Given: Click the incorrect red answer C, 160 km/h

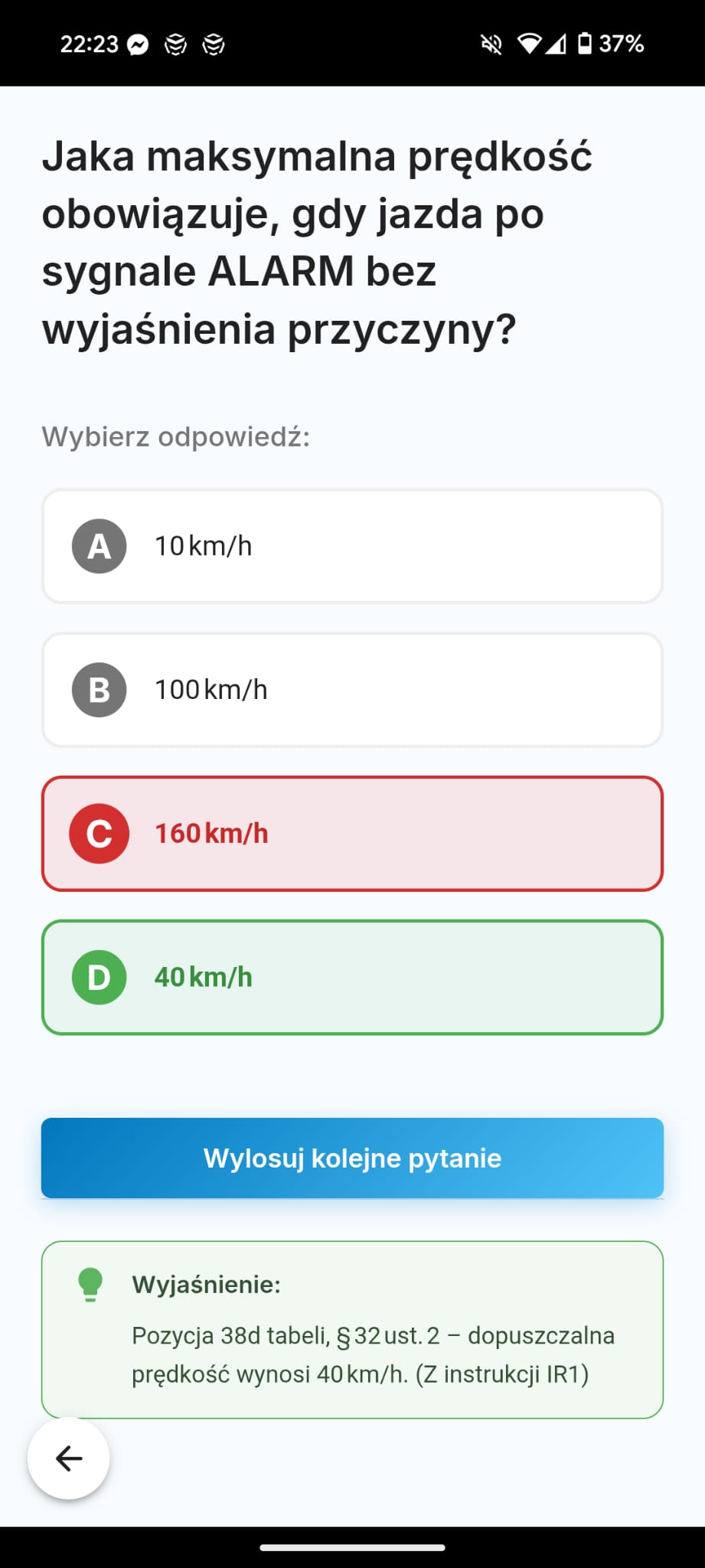Looking at the screenshot, I should coord(352,833).
